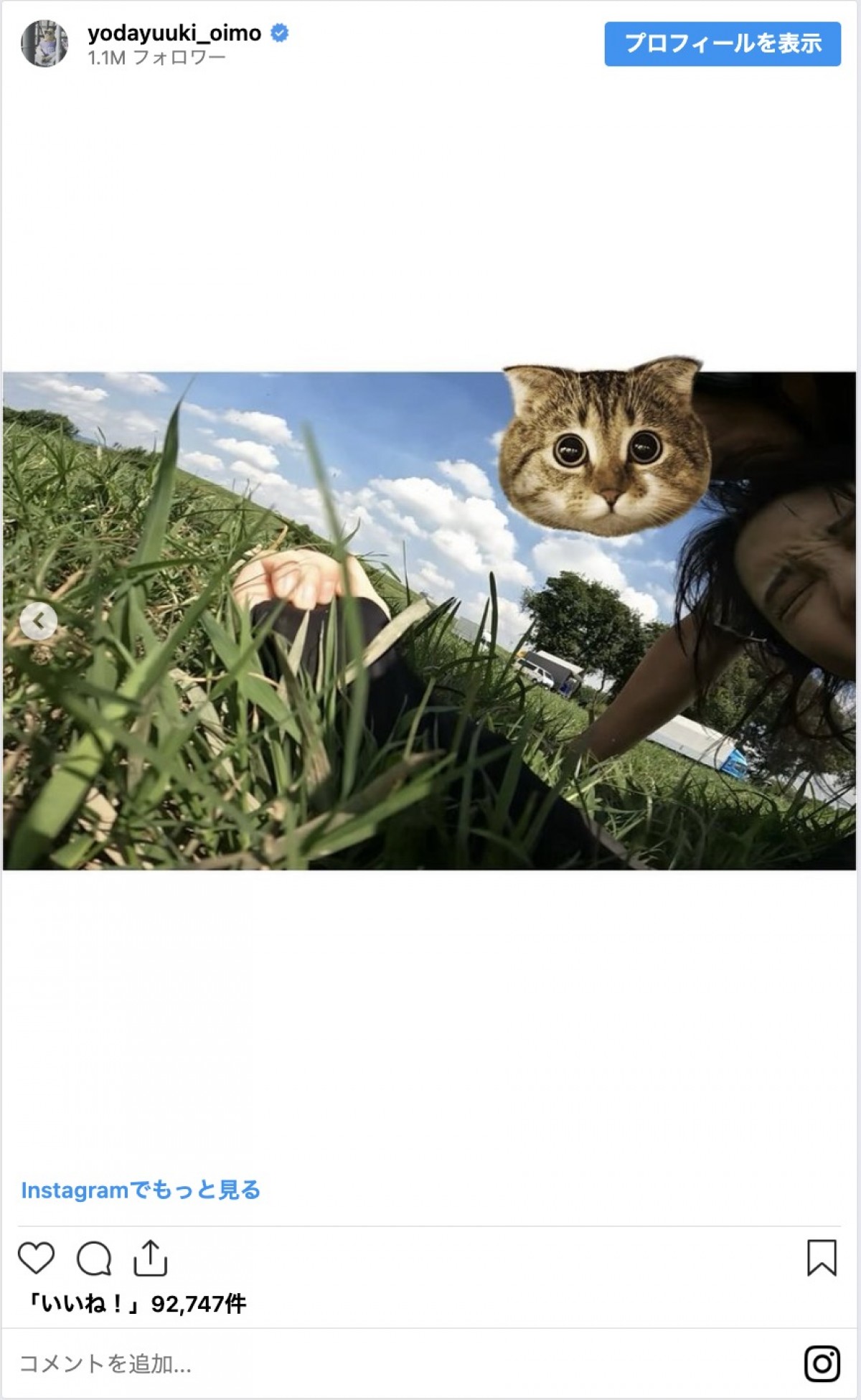This screenshot has height=1400, width=861.
Task: Go to the previous photo in the carousel
Action: (x=39, y=621)
